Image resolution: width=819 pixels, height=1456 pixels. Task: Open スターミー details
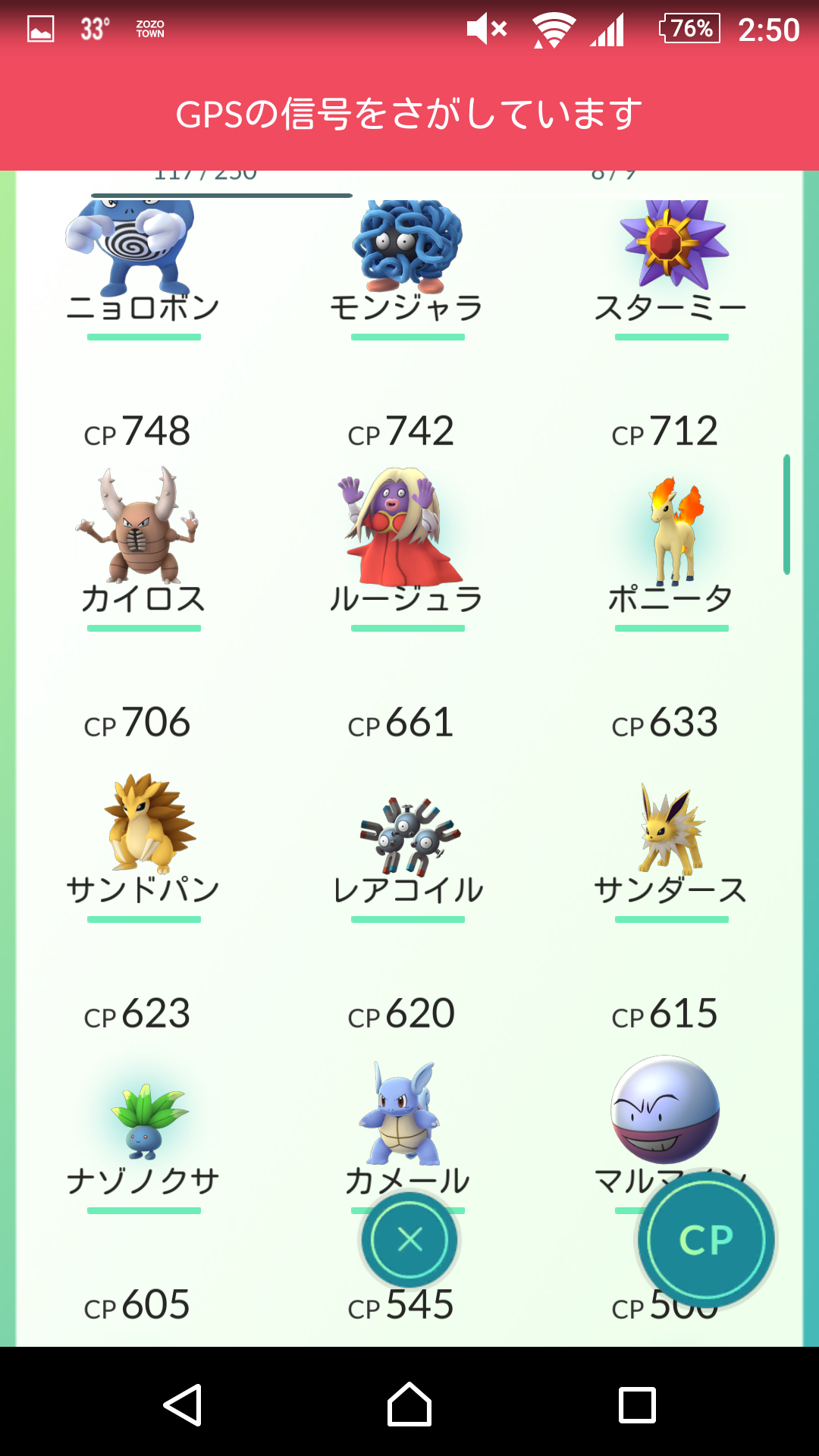tap(671, 258)
